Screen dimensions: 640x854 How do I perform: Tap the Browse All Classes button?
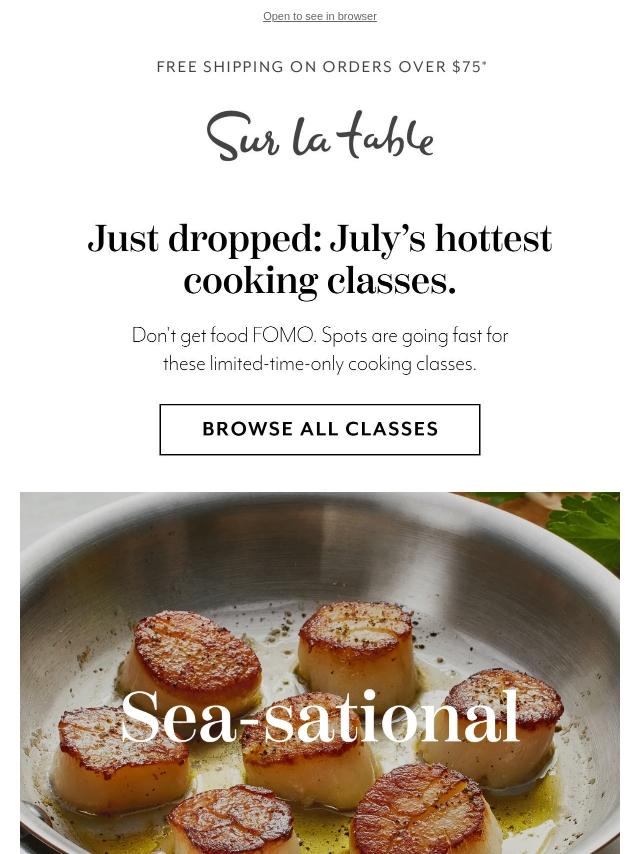(x=320, y=429)
